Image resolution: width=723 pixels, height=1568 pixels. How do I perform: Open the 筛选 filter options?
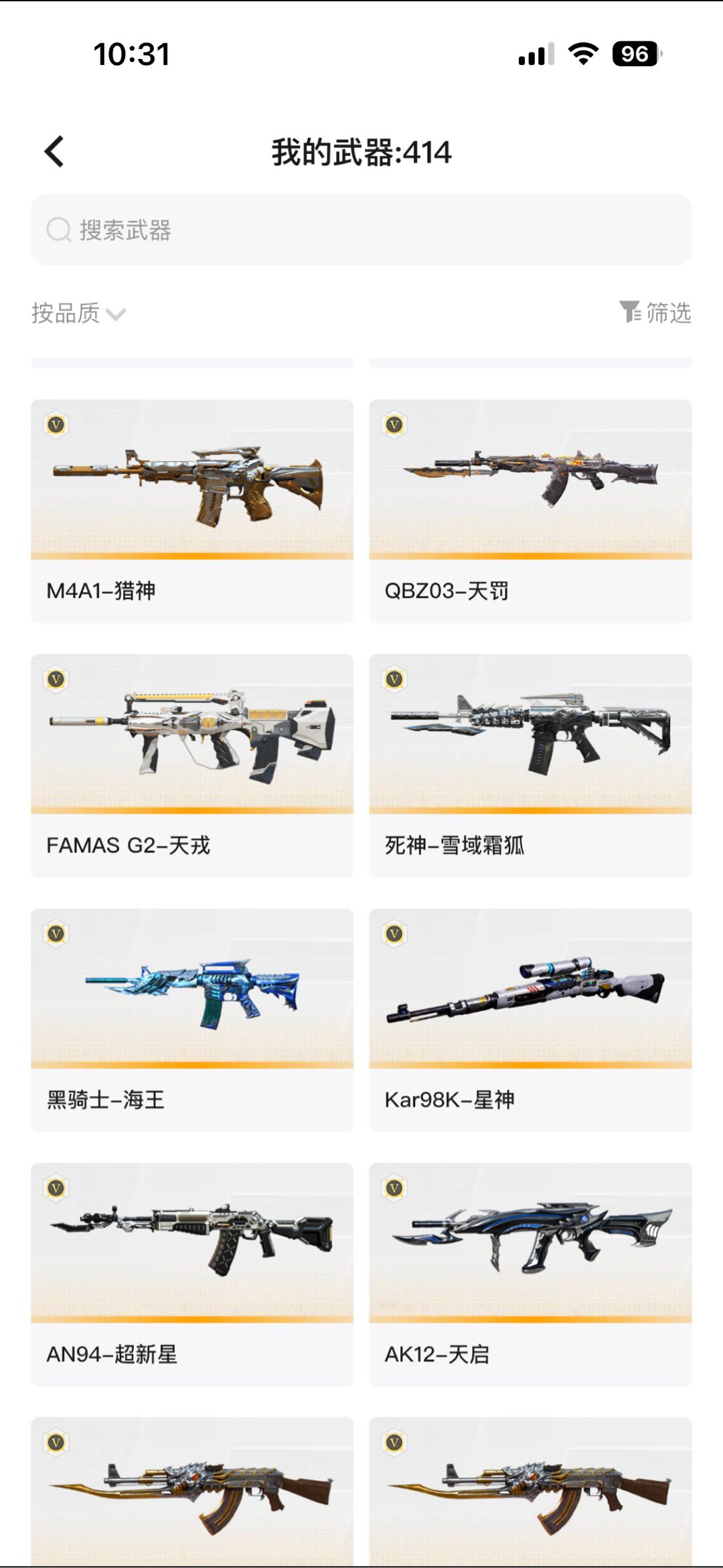pyautogui.click(x=655, y=313)
